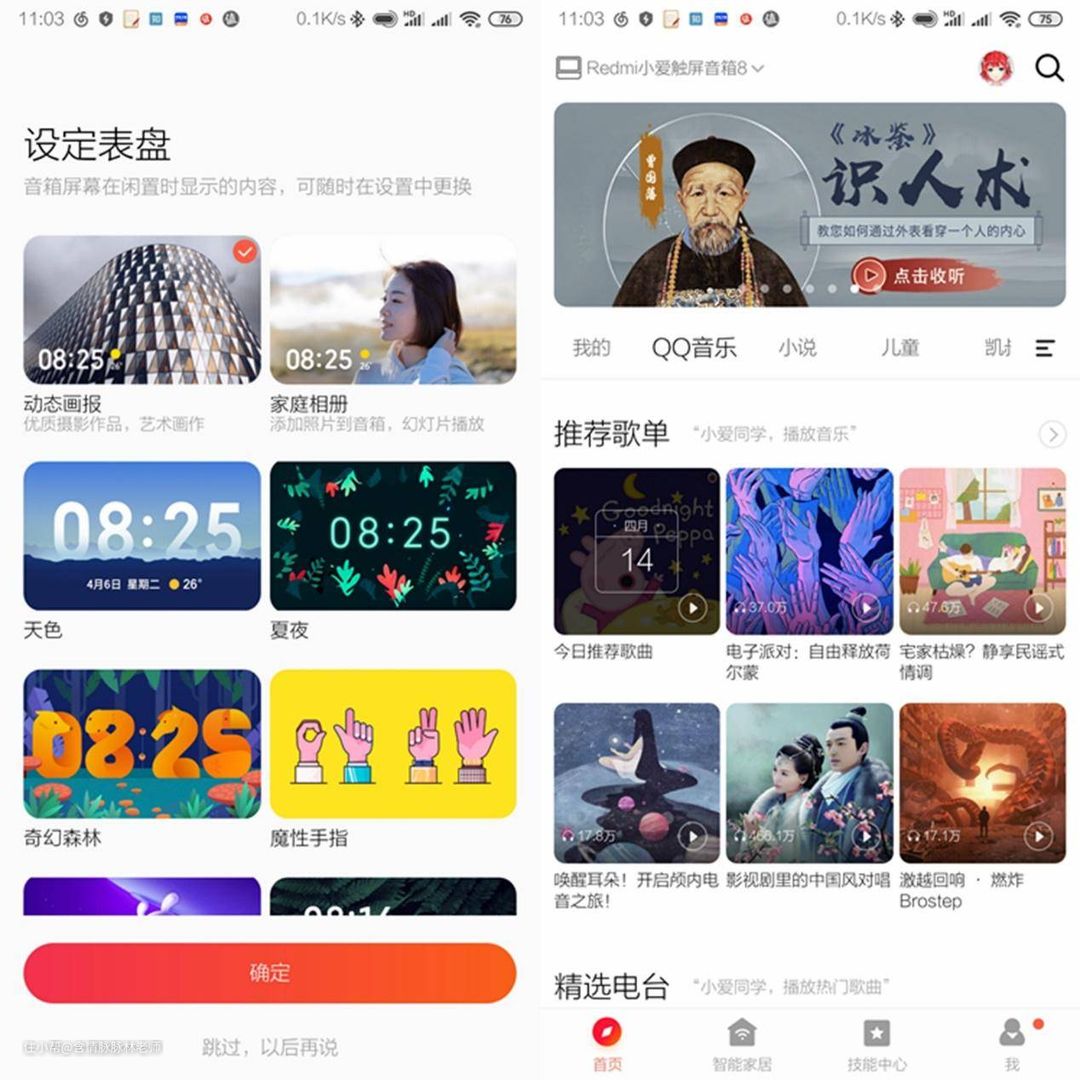Open the category list menu icon

[x=1045, y=348]
